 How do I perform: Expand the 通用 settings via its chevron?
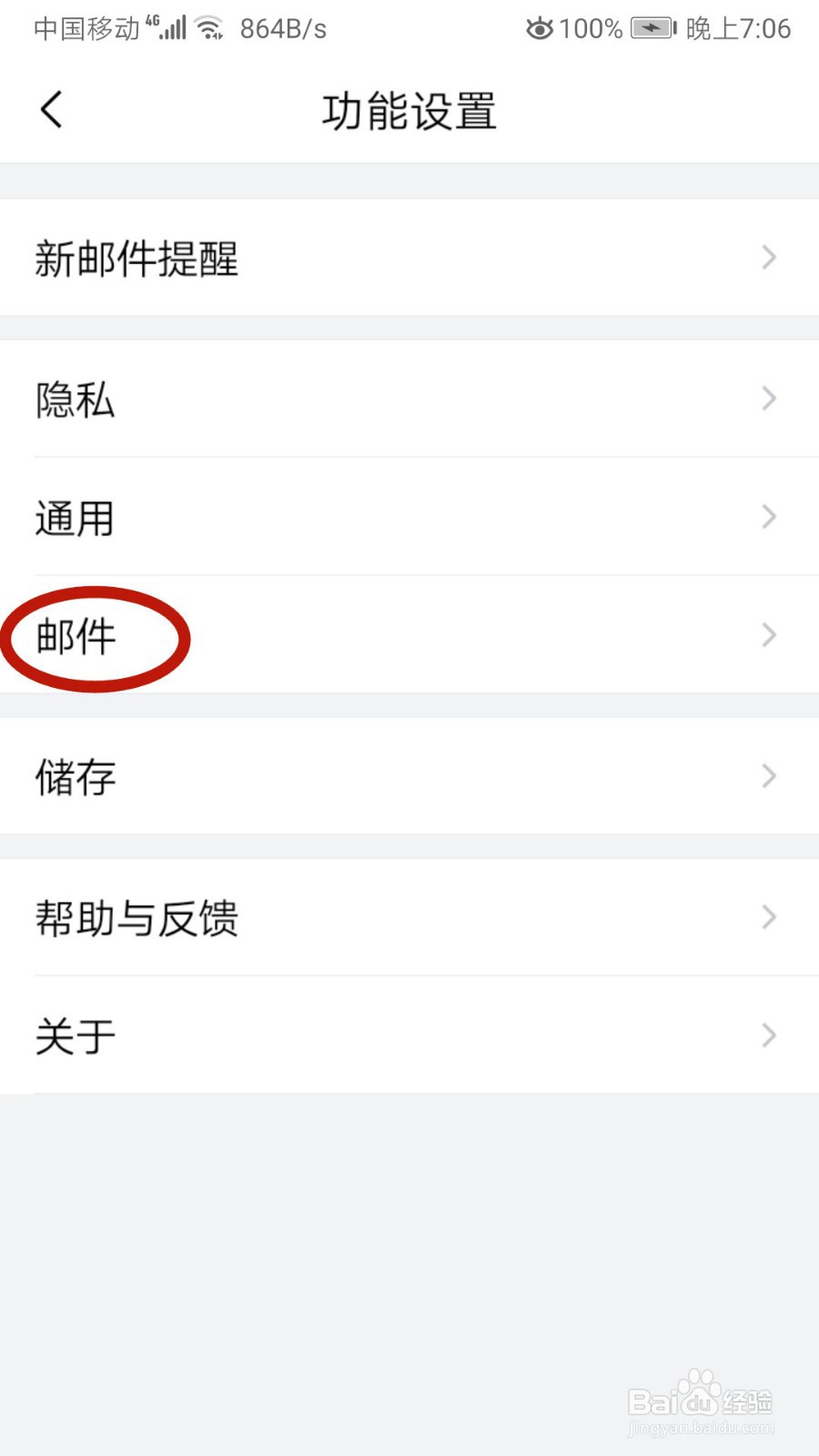click(767, 516)
